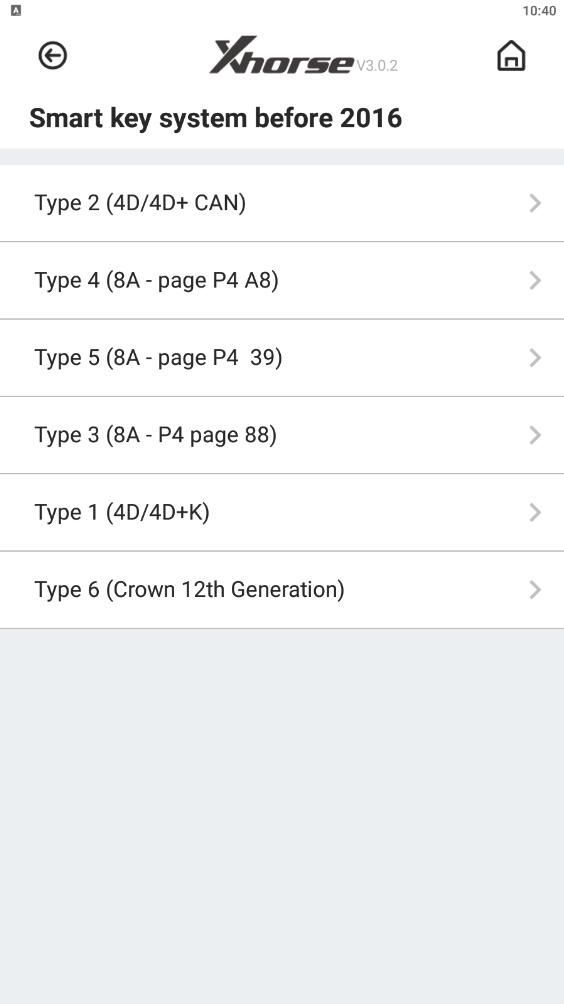This screenshot has height=1004, width=564.
Task: Select Type 1 (4D/4D+K)
Action: tap(282, 513)
